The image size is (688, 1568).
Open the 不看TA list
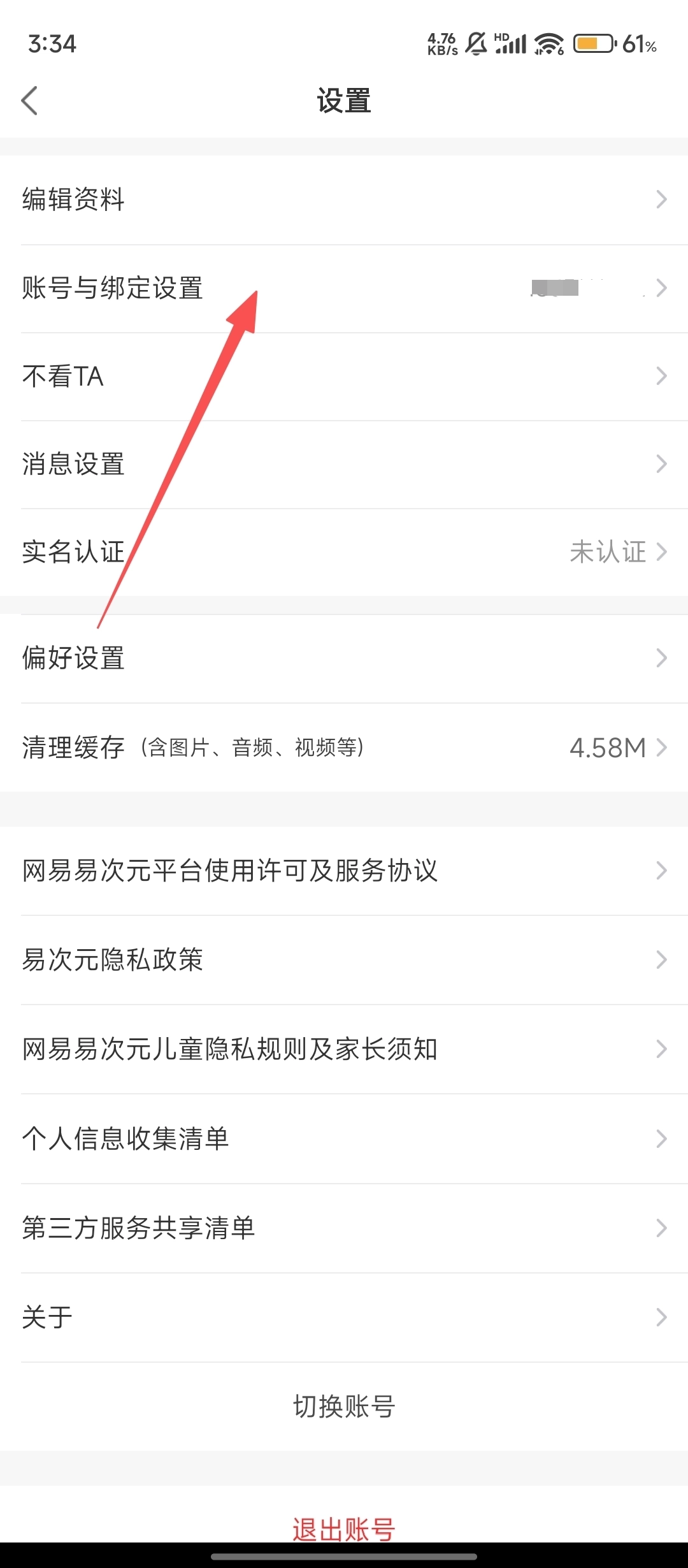pyautogui.click(x=344, y=376)
